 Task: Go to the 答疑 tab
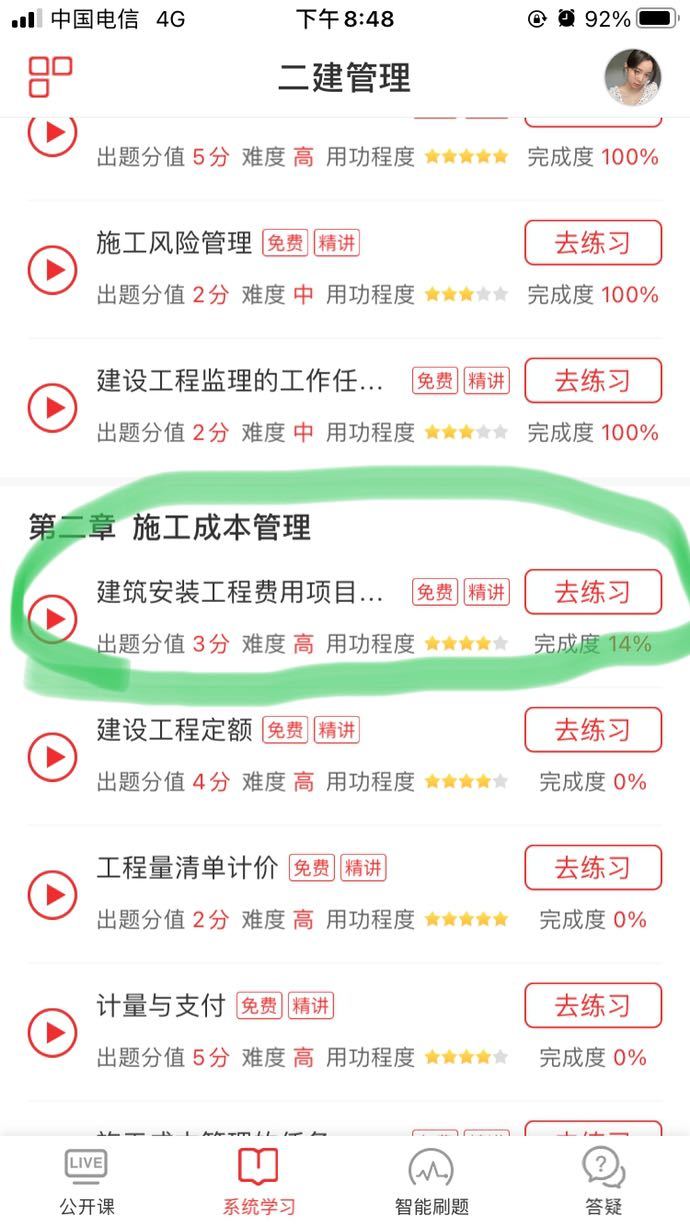[603, 1180]
